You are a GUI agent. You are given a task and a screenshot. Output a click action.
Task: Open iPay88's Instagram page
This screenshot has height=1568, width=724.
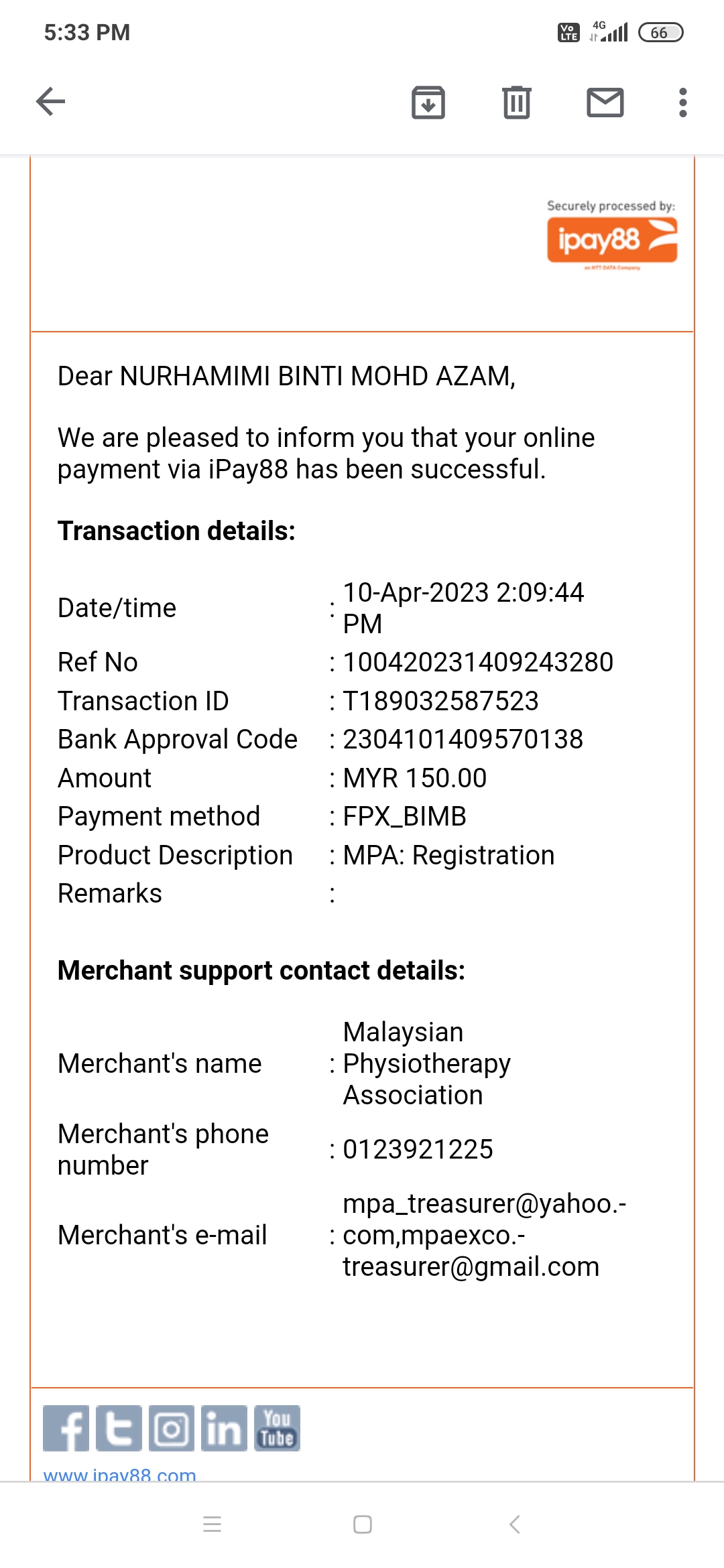click(172, 1428)
